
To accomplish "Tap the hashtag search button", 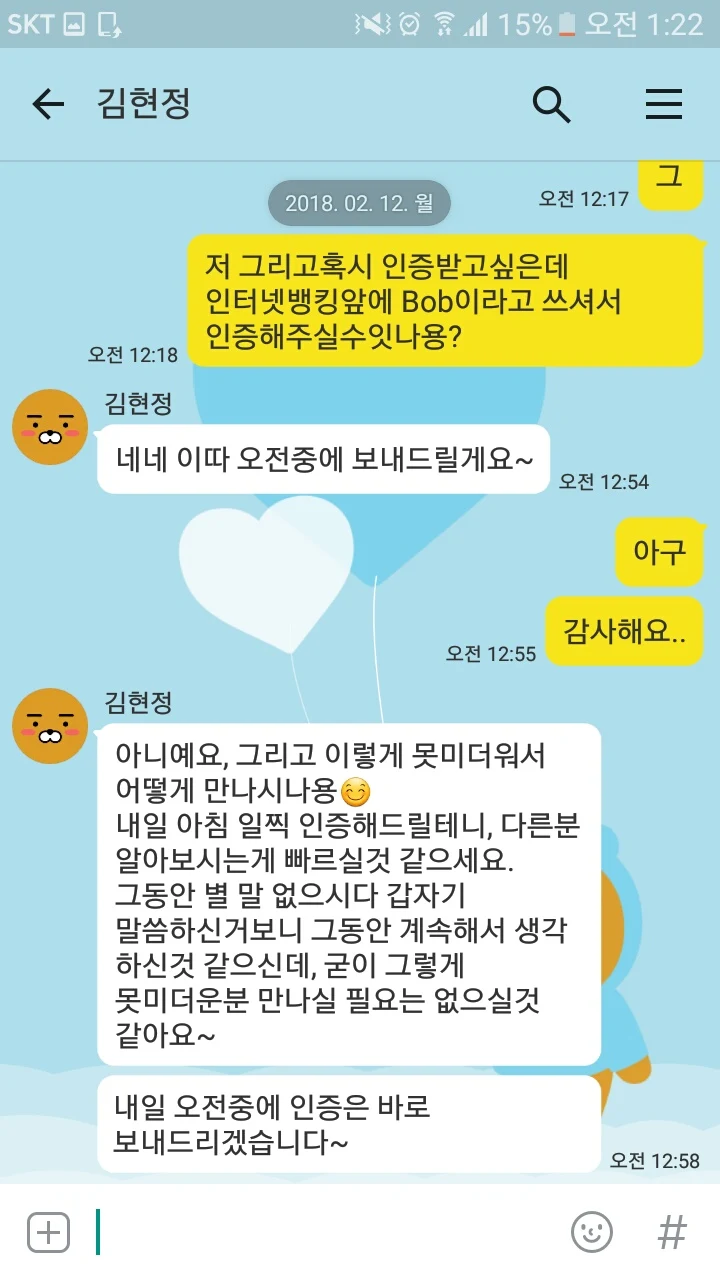I will pos(672,1232).
